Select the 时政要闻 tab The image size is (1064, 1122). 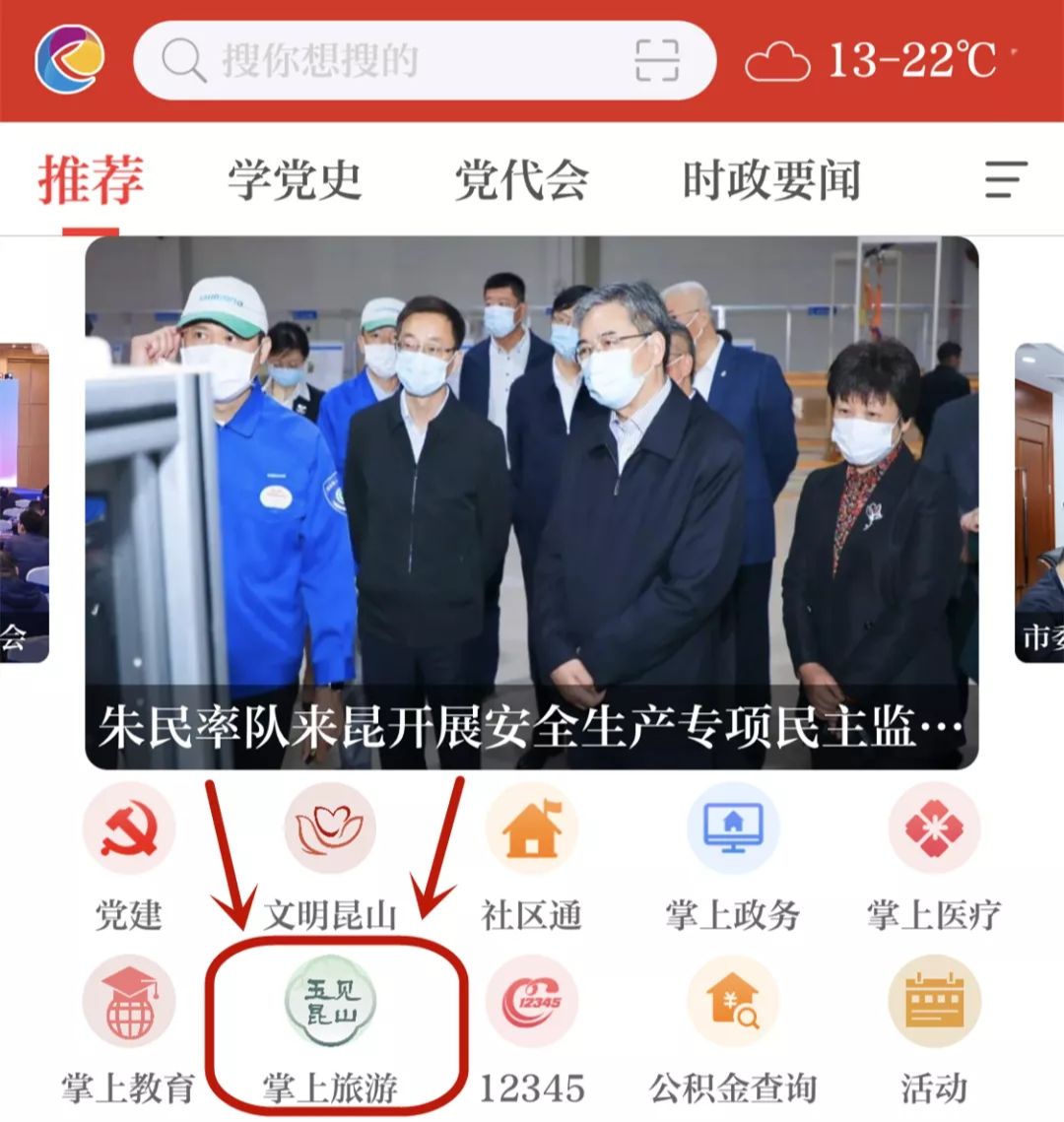[x=771, y=180]
